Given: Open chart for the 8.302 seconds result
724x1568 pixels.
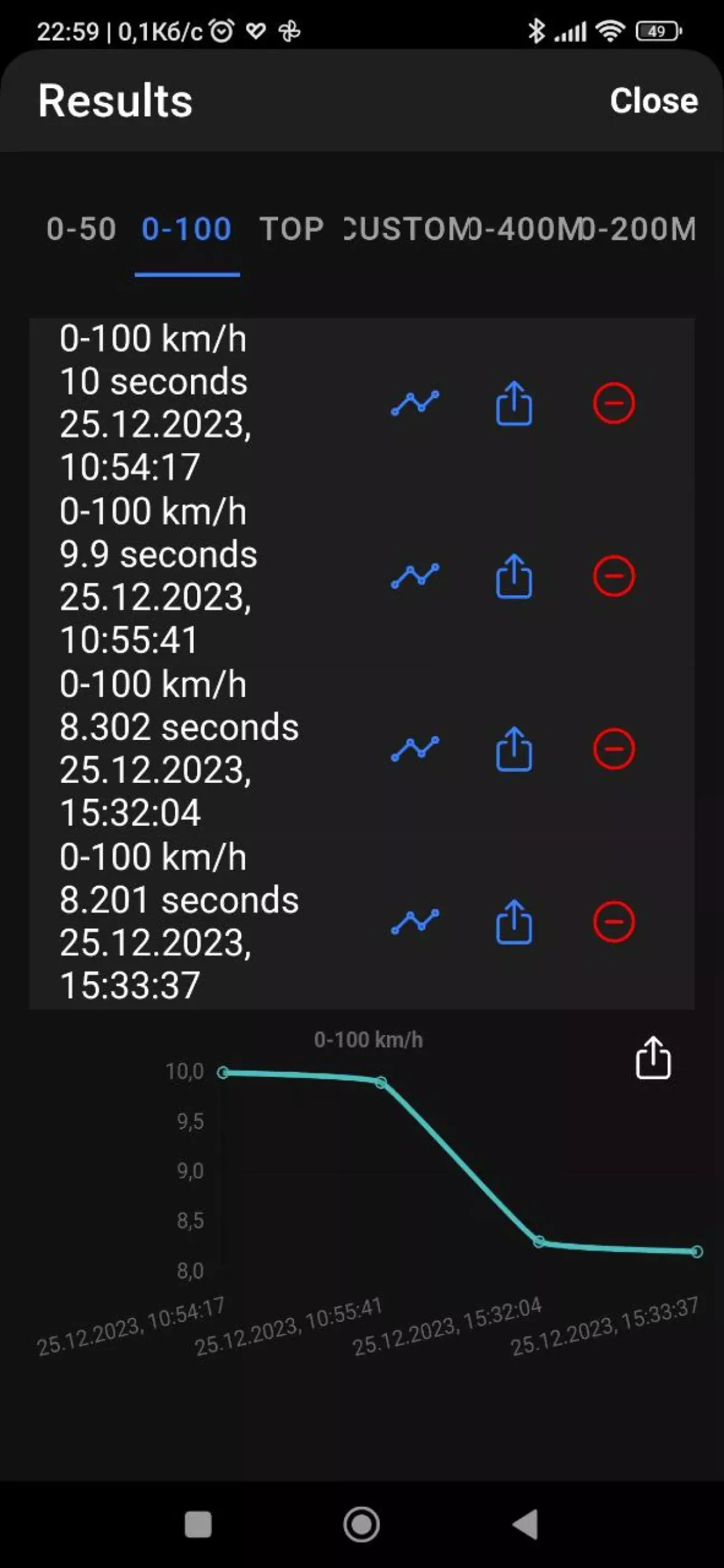Looking at the screenshot, I should click(415, 749).
